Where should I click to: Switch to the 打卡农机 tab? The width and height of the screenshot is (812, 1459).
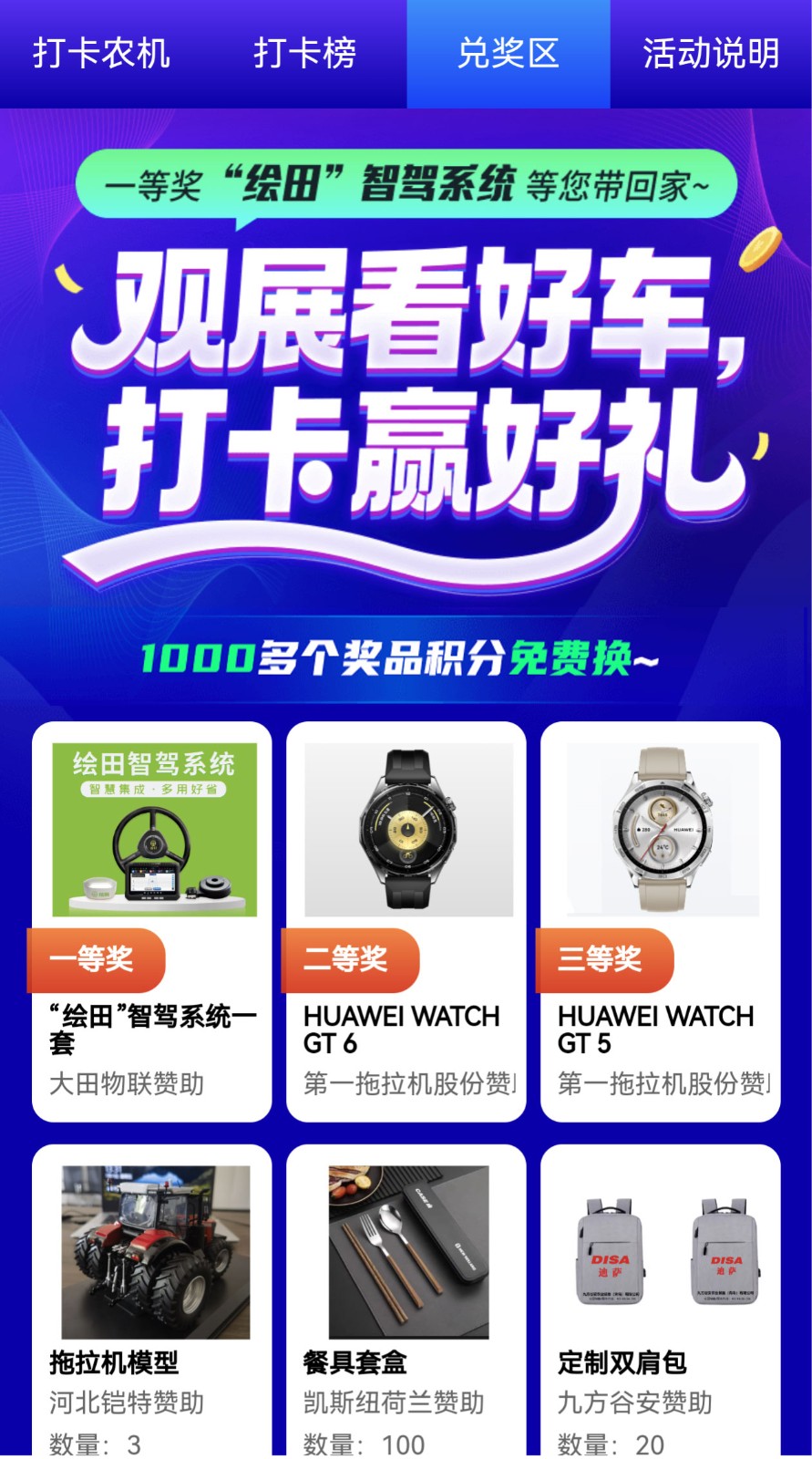101,53
